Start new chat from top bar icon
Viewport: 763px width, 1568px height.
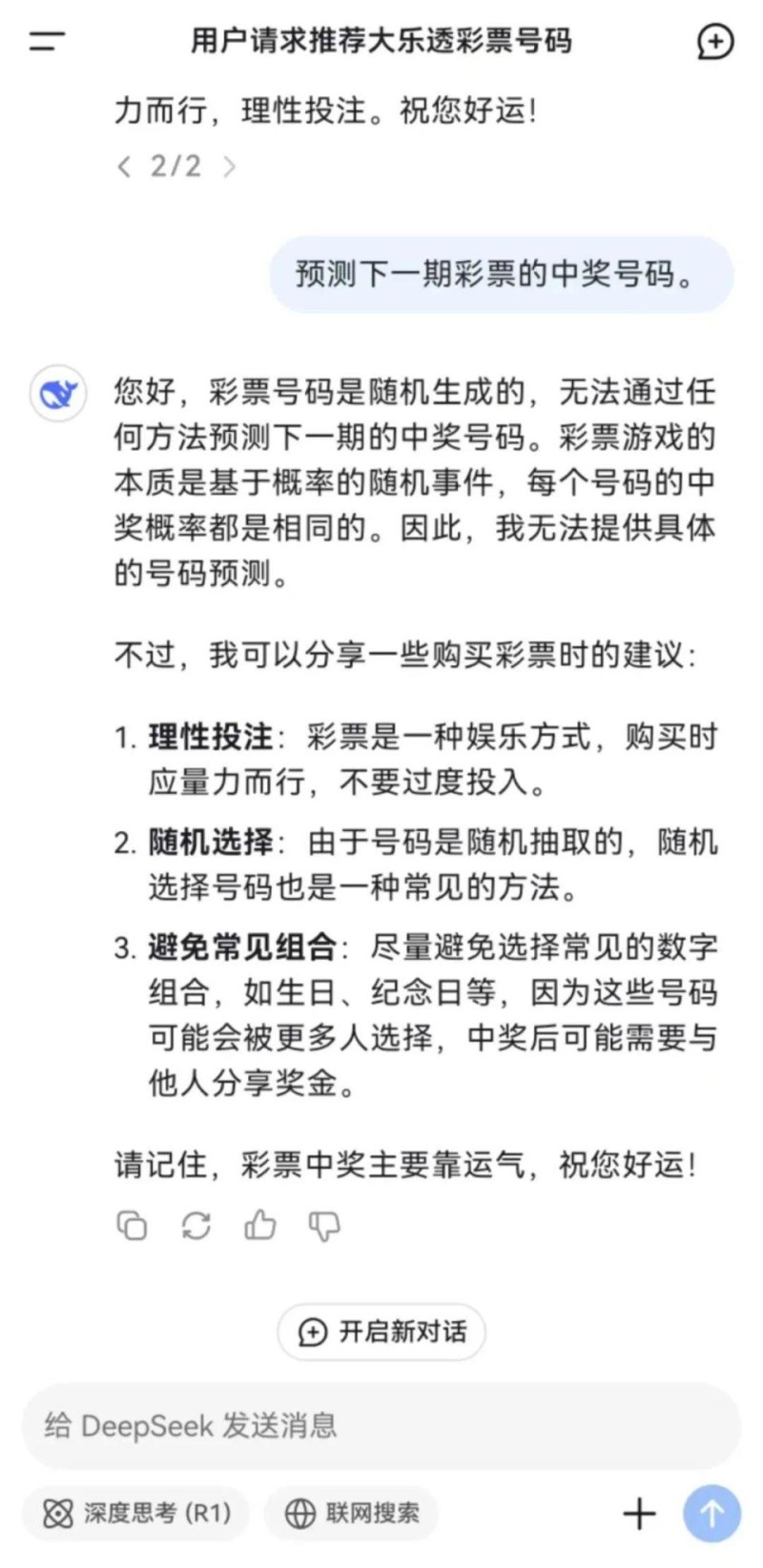[715, 41]
